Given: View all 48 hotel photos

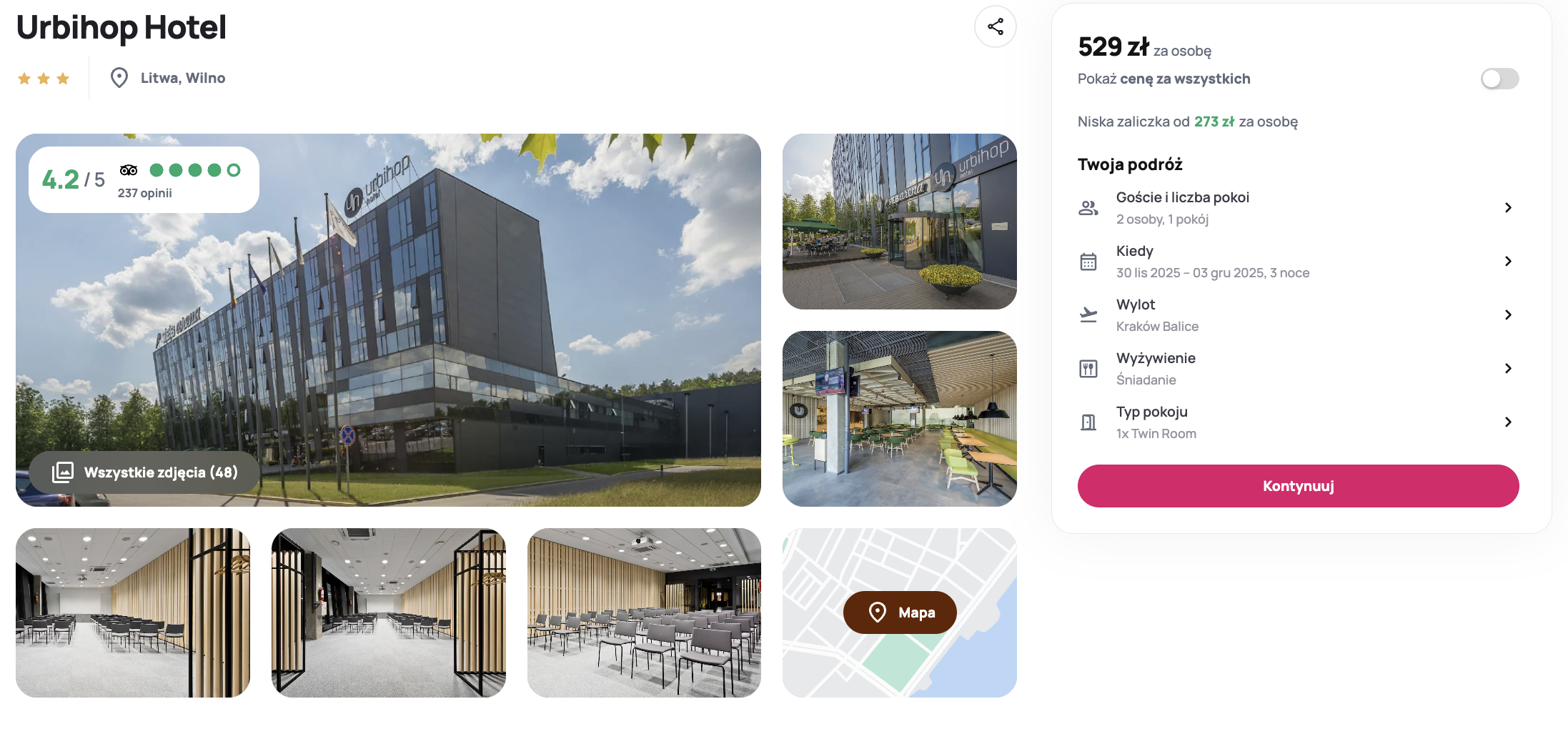Looking at the screenshot, I should pos(145,472).
